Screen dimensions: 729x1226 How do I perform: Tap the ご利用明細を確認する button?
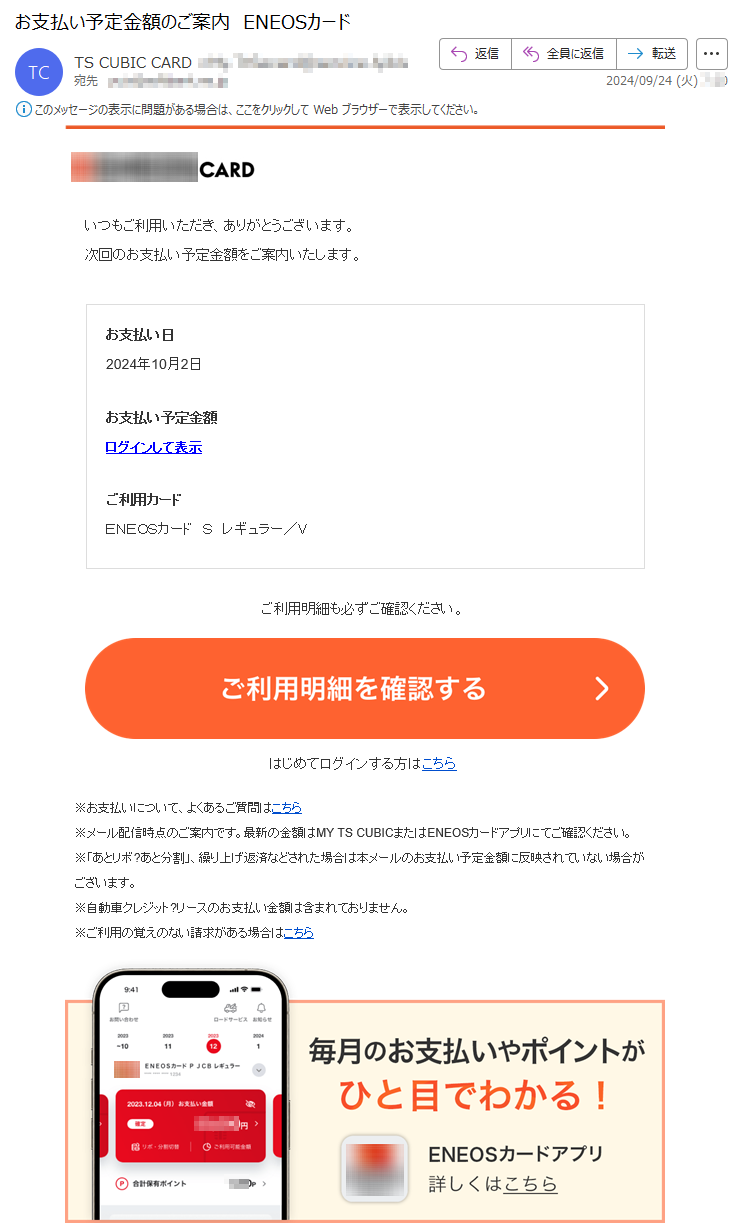click(365, 688)
